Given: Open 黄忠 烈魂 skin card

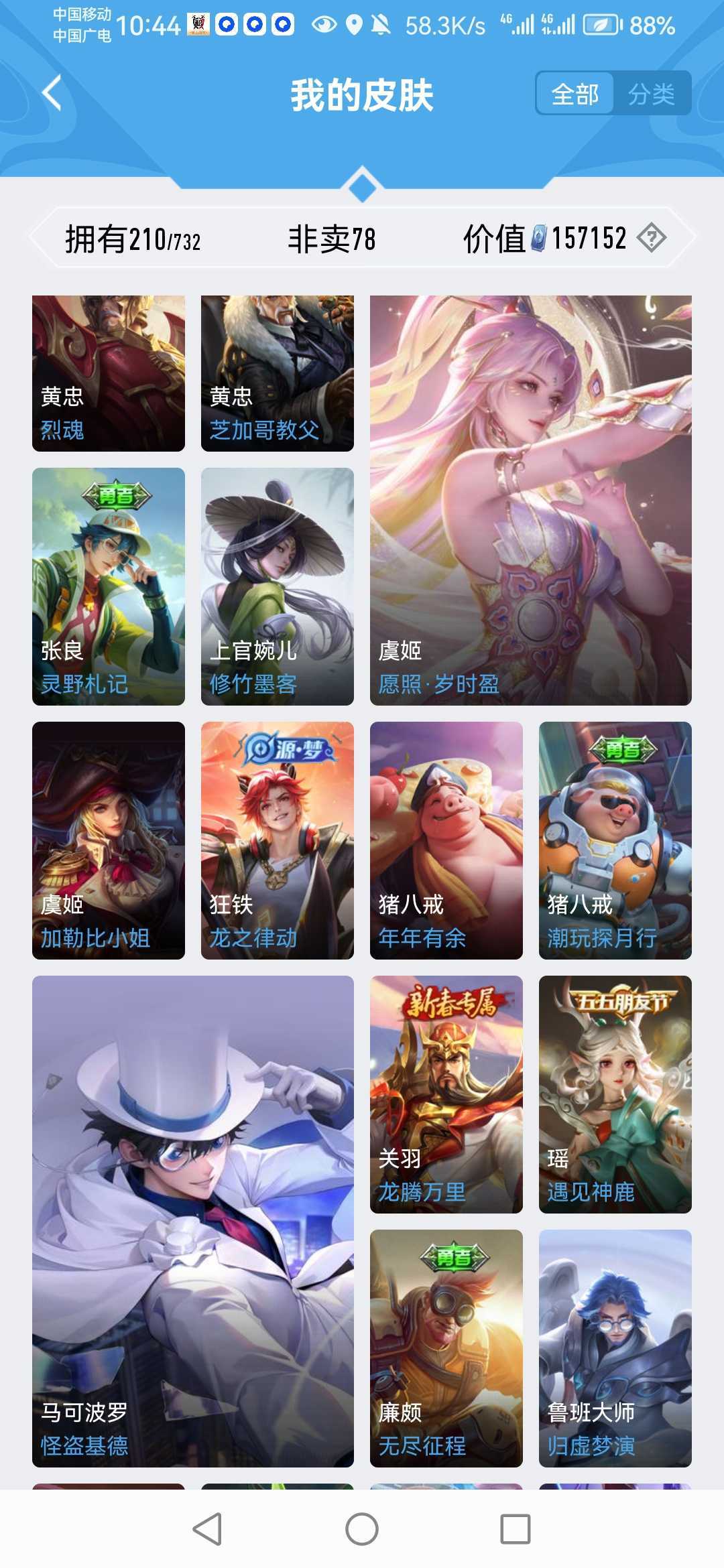Looking at the screenshot, I should point(109,373).
